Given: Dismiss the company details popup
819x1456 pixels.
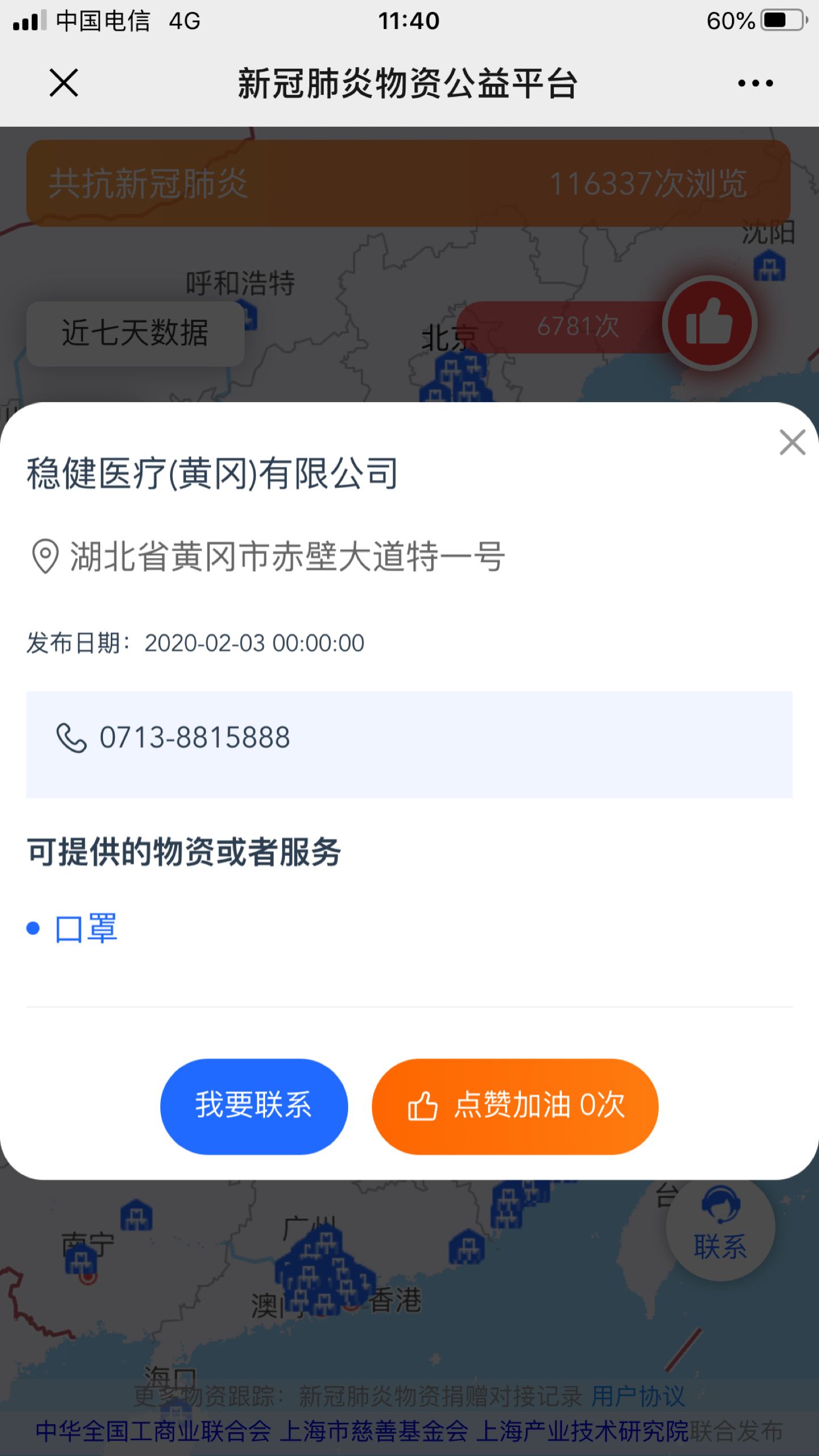Looking at the screenshot, I should (792, 442).
